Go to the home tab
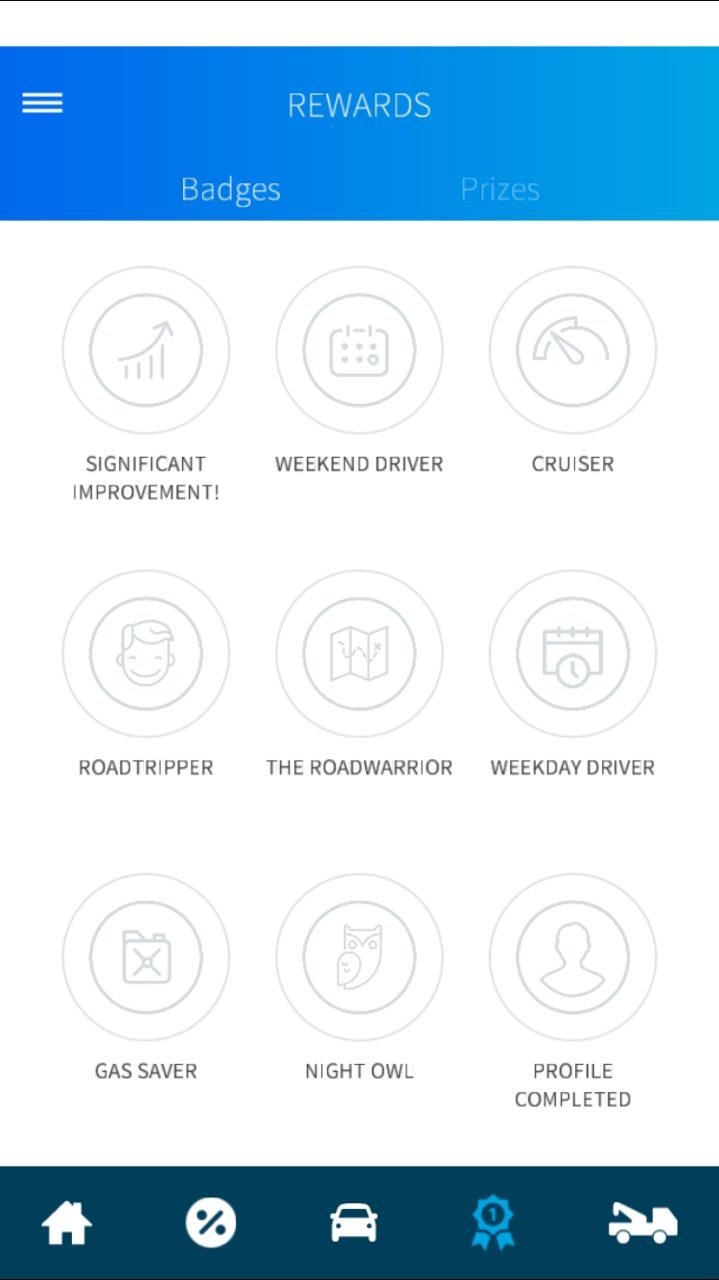Image resolution: width=719 pixels, height=1280 pixels. [67, 1223]
